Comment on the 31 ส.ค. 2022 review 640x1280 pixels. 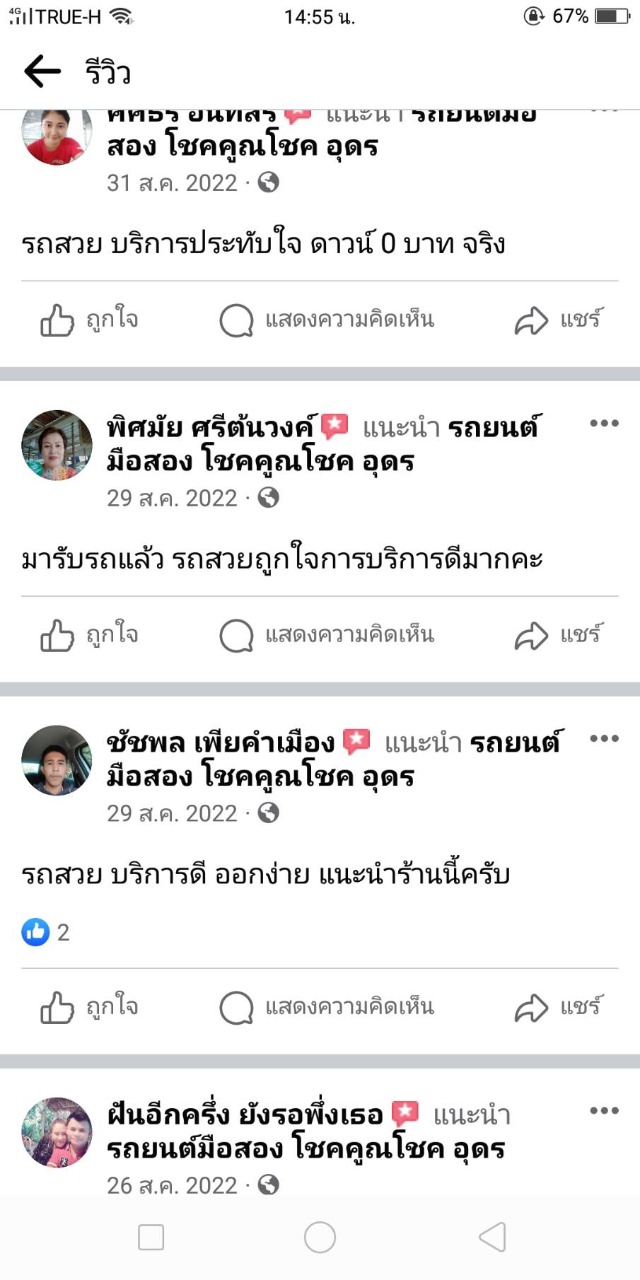pyautogui.click(x=326, y=320)
